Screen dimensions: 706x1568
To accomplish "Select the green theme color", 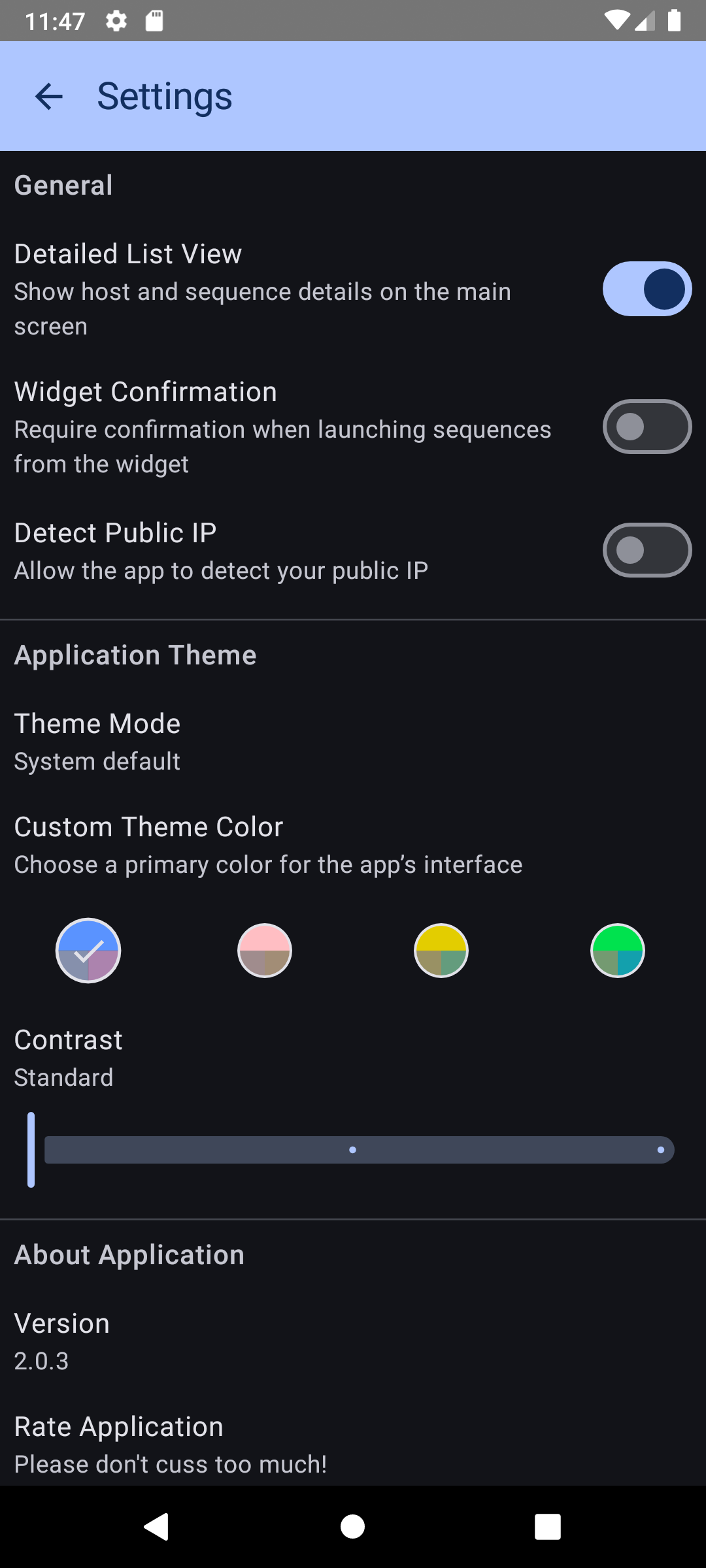I will point(617,951).
